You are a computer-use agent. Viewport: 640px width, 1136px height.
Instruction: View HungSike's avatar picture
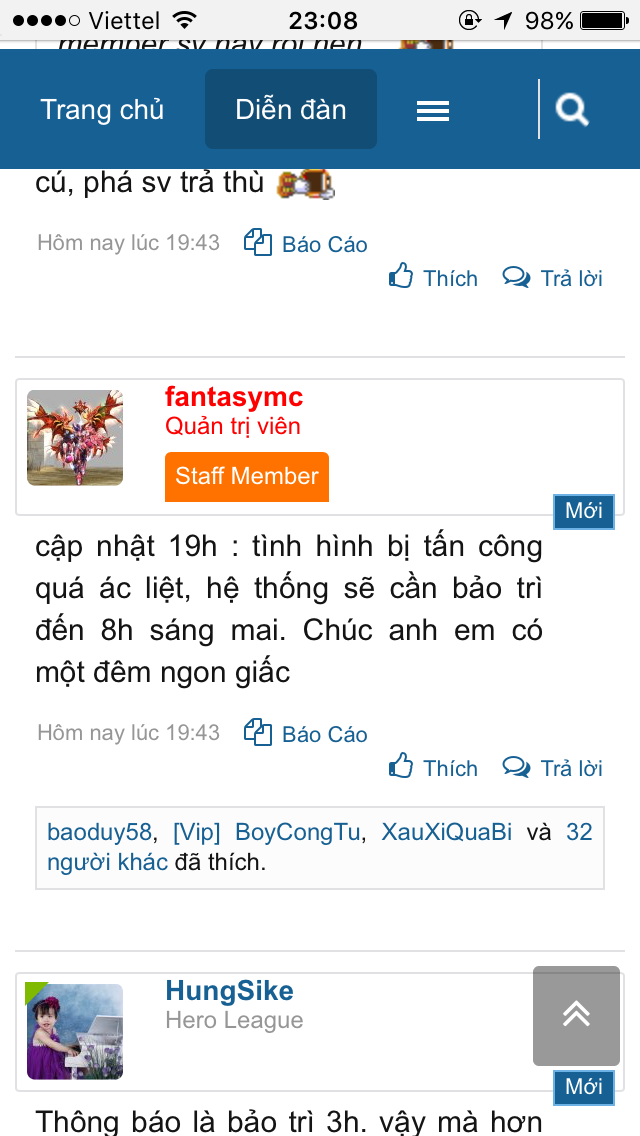(75, 1032)
